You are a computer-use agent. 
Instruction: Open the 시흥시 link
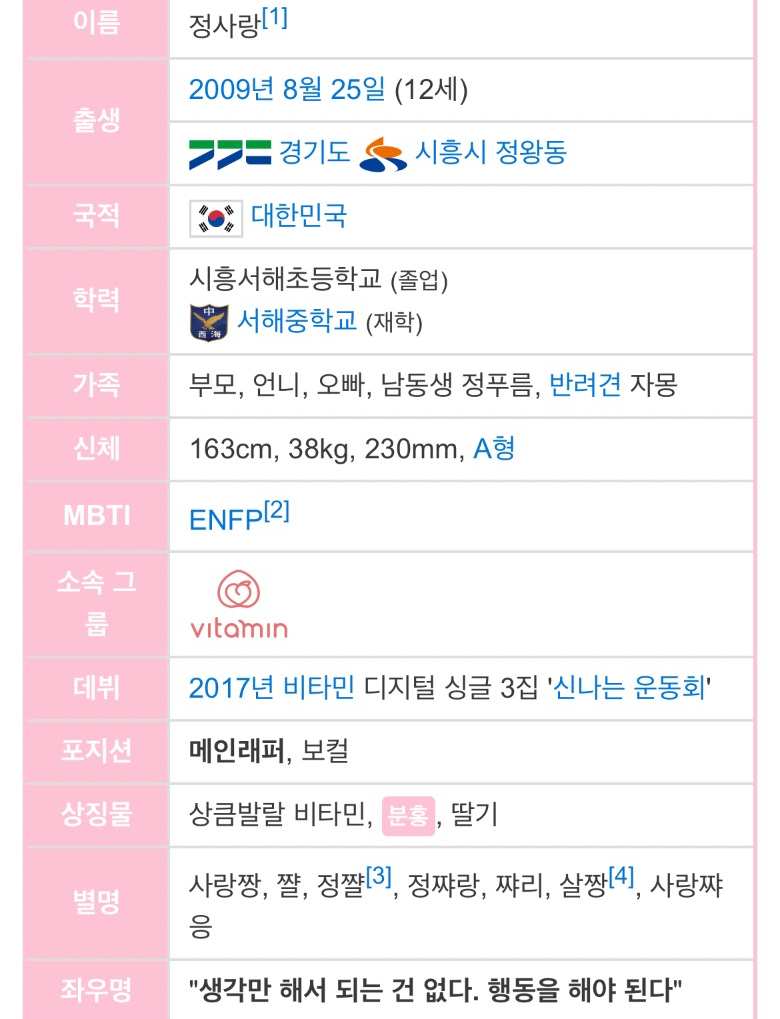[x=448, y=153]
